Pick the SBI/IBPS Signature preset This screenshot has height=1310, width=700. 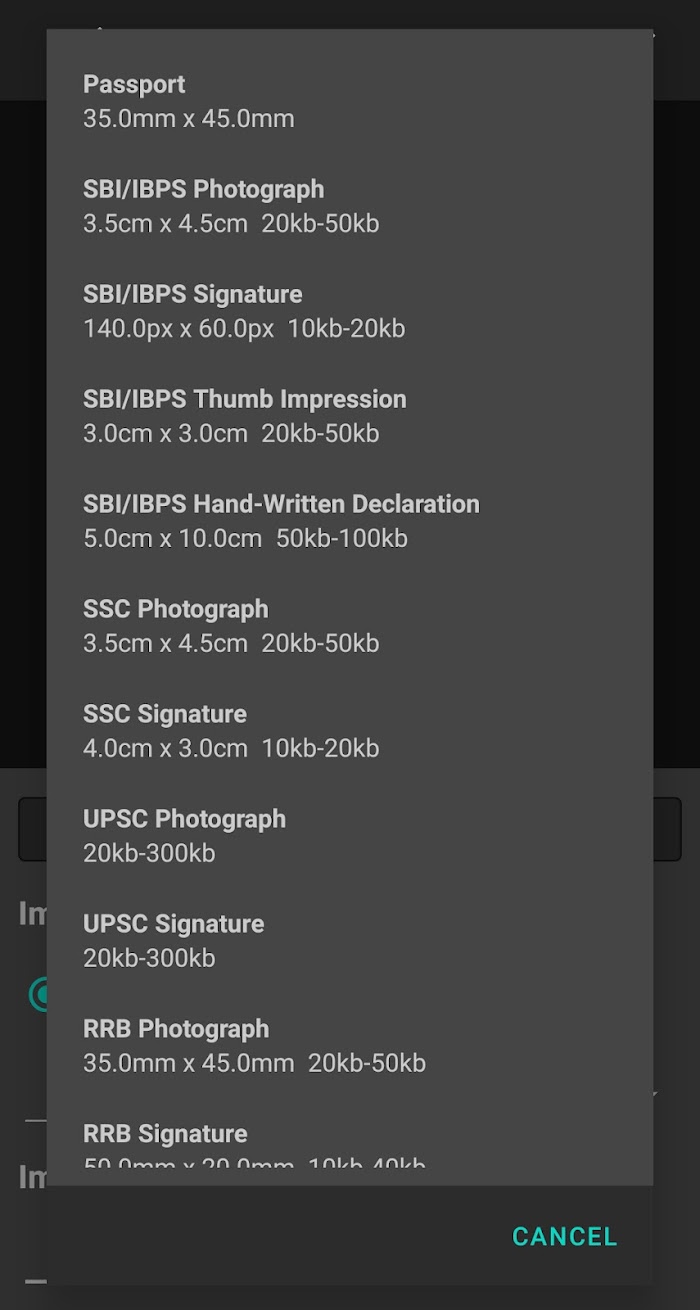pos(349,312)
